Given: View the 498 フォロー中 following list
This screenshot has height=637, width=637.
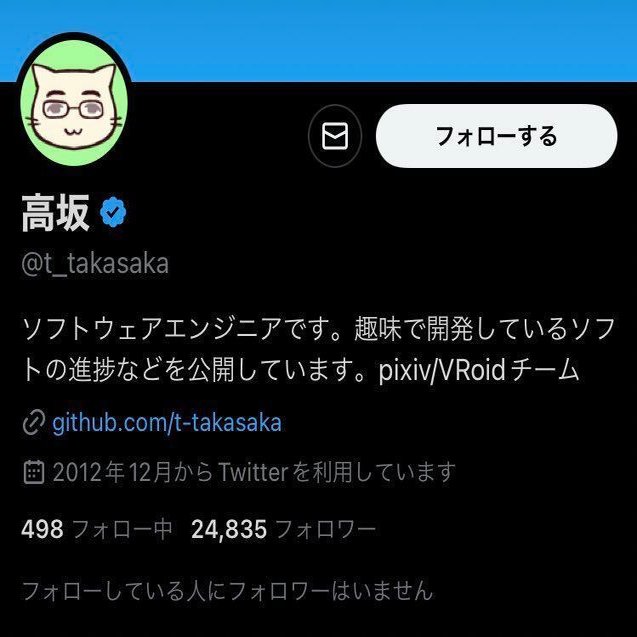Looking at the screenshot, I should pos(97,529).
